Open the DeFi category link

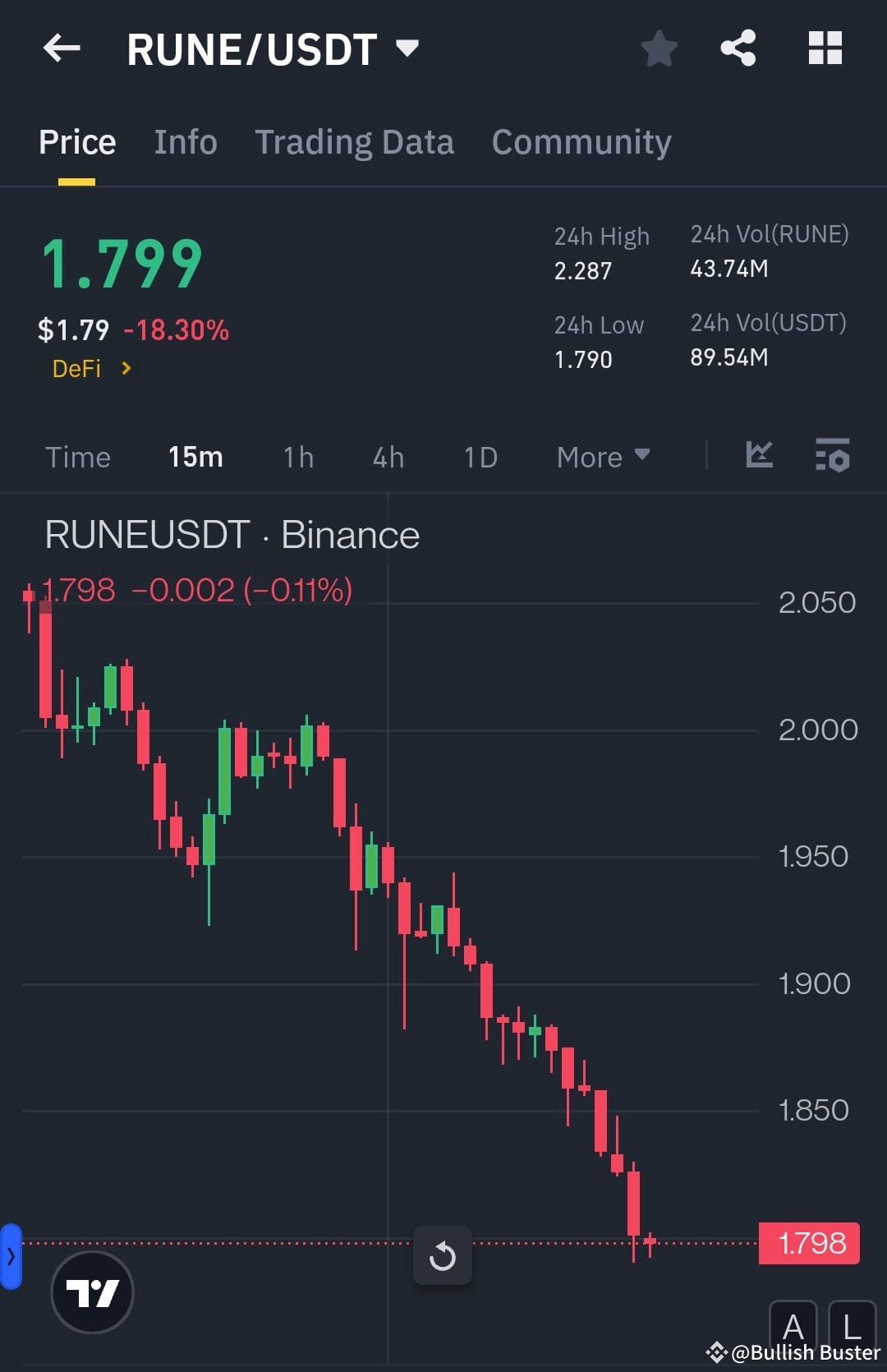tap(90, 369)
